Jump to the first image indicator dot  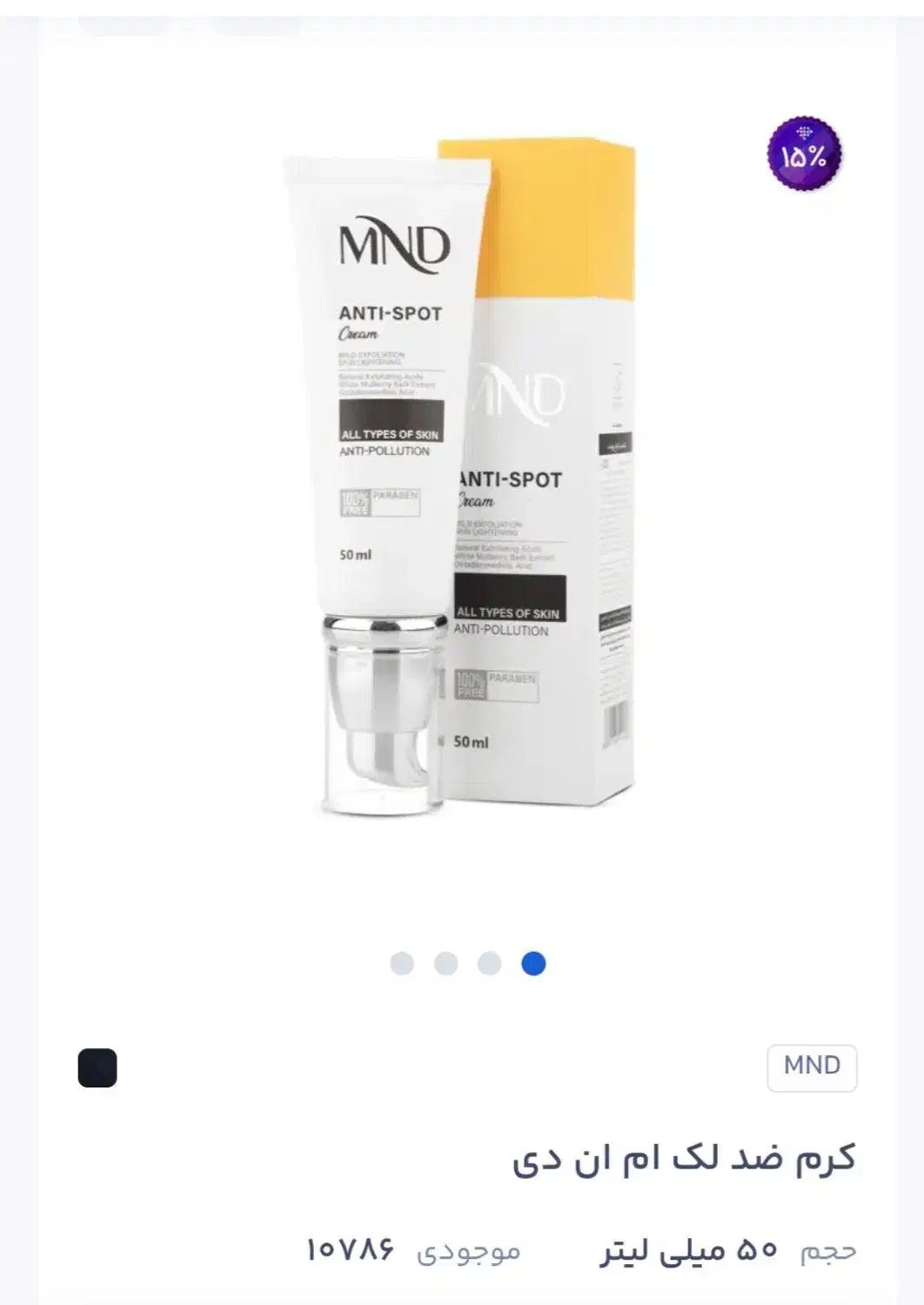pyautogui.click(x=402, y=964)
